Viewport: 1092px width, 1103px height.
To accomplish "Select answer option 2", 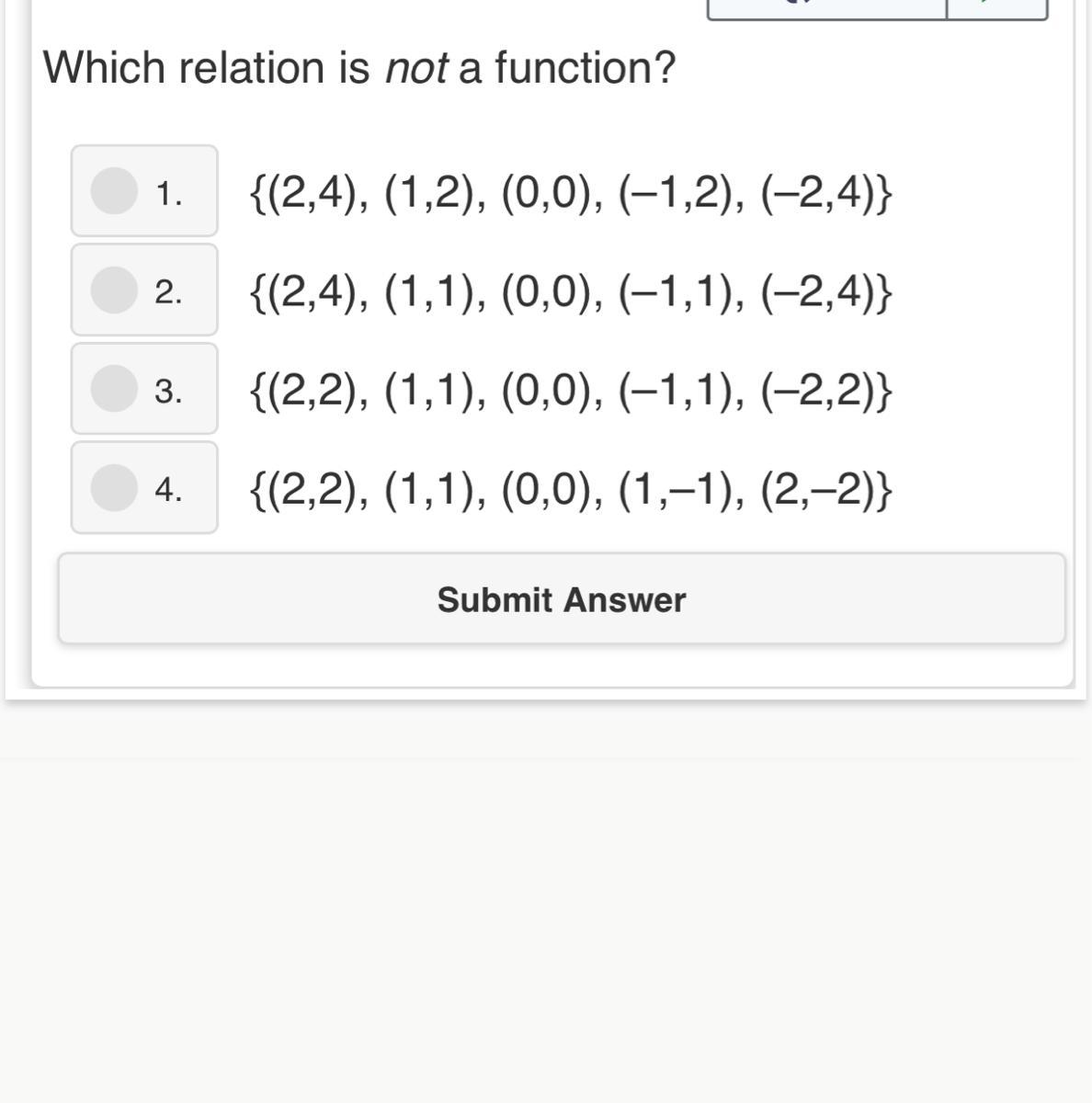I will pyautogui.click(x=115, y=290).
